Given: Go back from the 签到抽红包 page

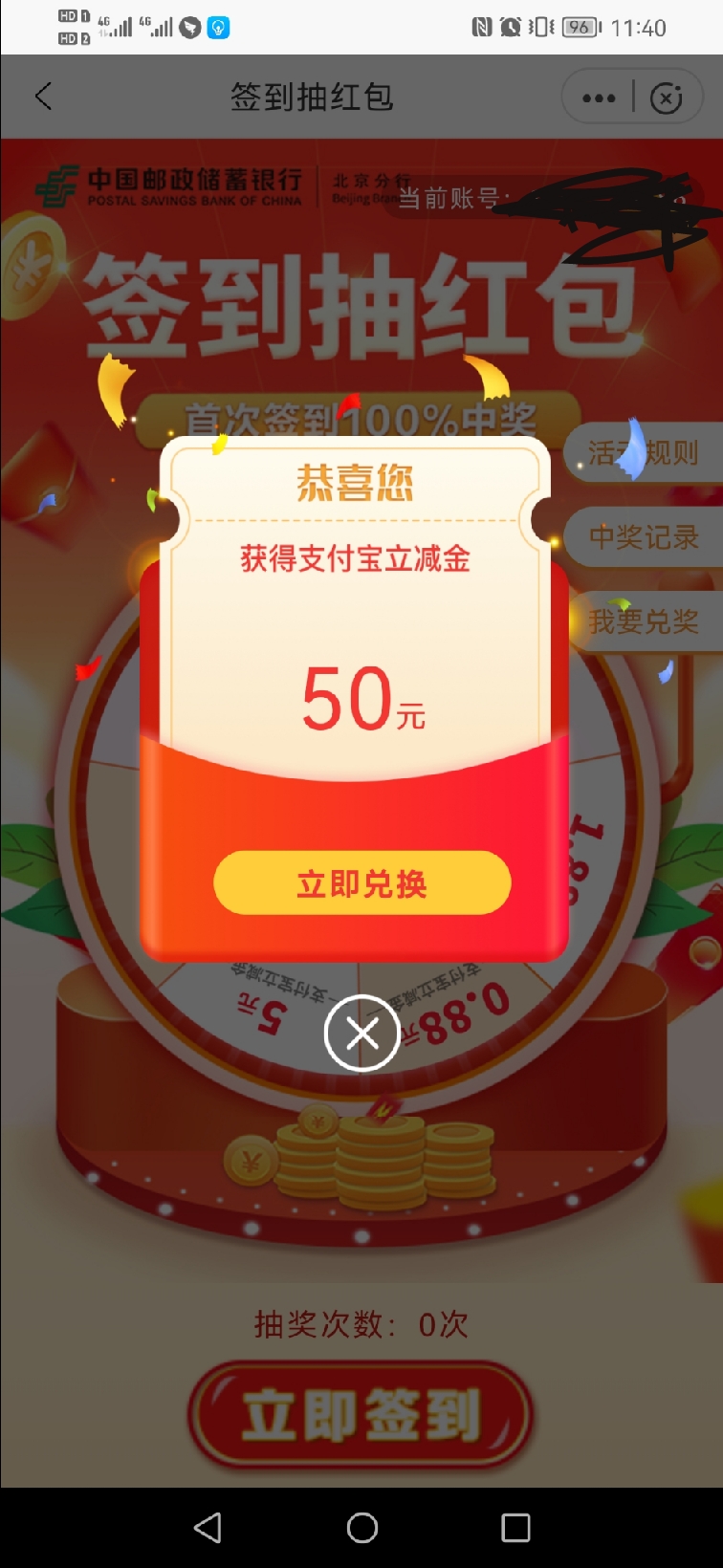Looking at the screenshot, I should (43, 97).
